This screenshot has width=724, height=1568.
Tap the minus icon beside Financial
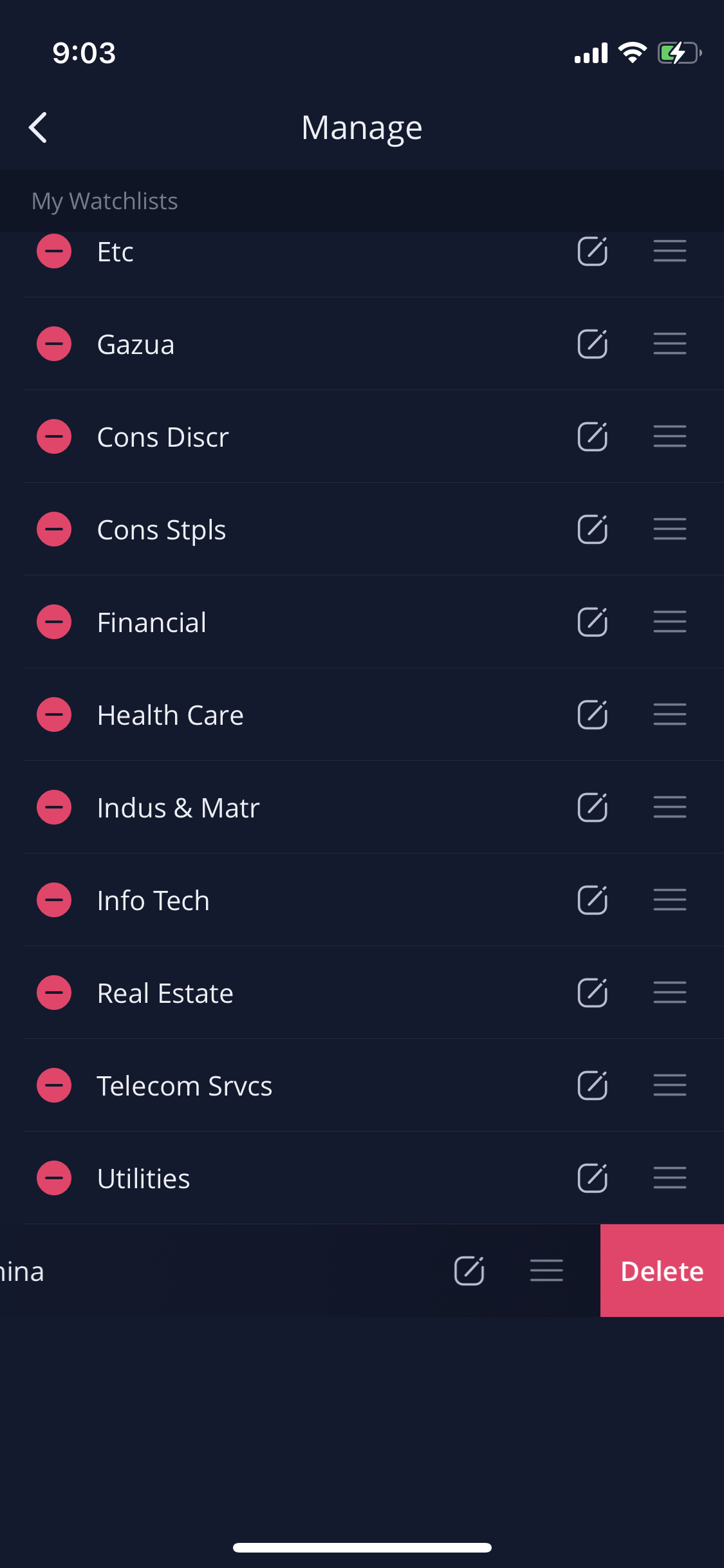point(54,622)
